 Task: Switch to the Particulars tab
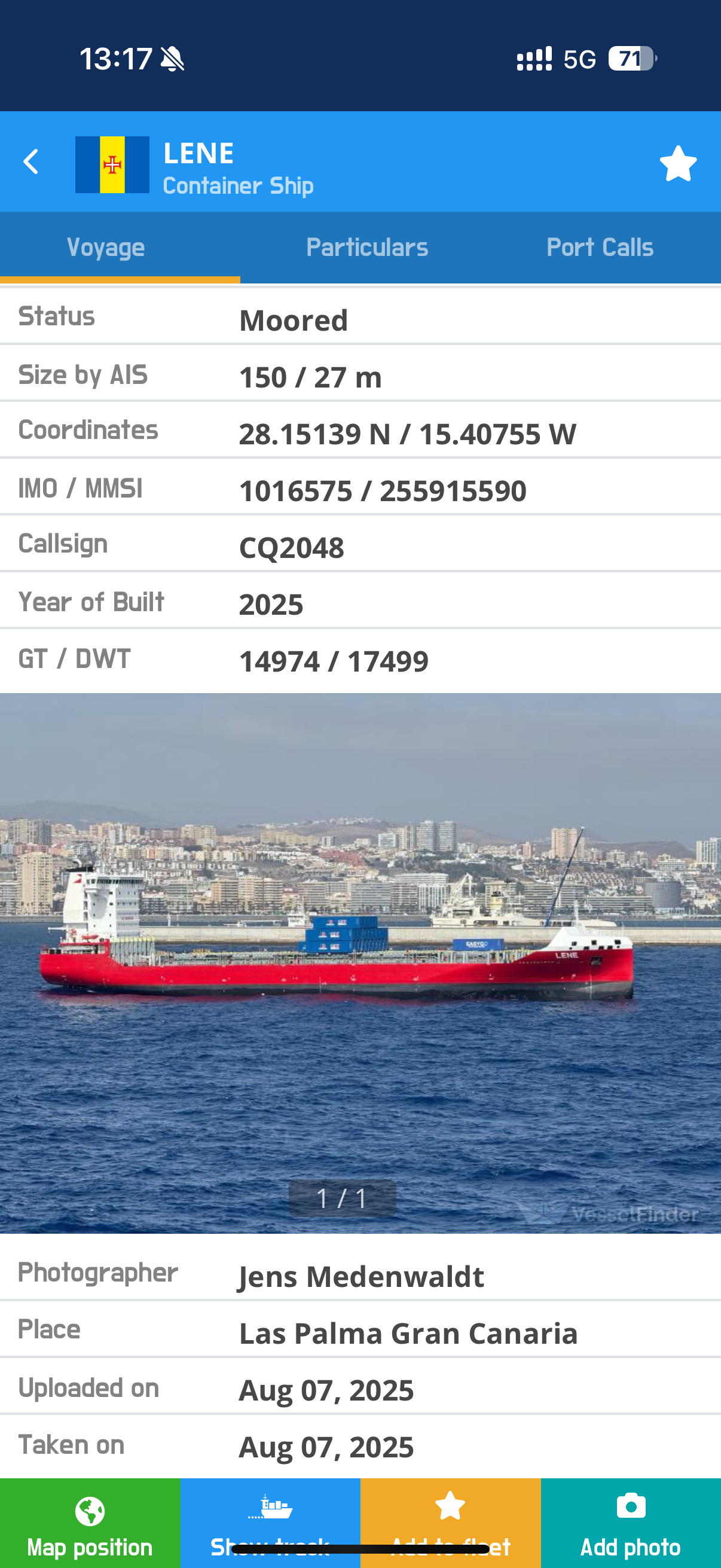pyautogui.click(x=367, y=248)
